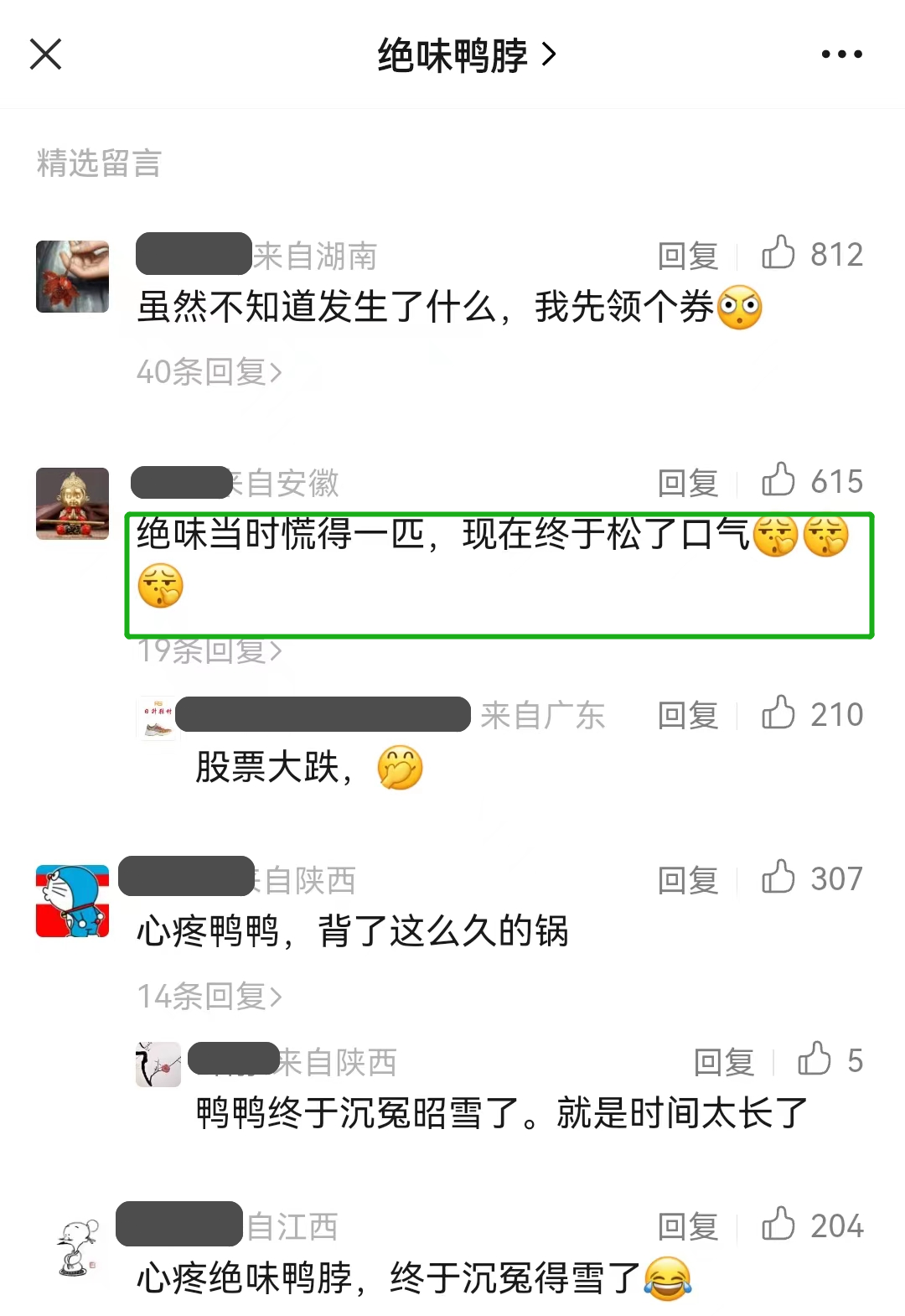Expand the 19条回复 thread
The width and height of the screenshot is (905, 1316).
pyautogui.click(x=209, y=650)
